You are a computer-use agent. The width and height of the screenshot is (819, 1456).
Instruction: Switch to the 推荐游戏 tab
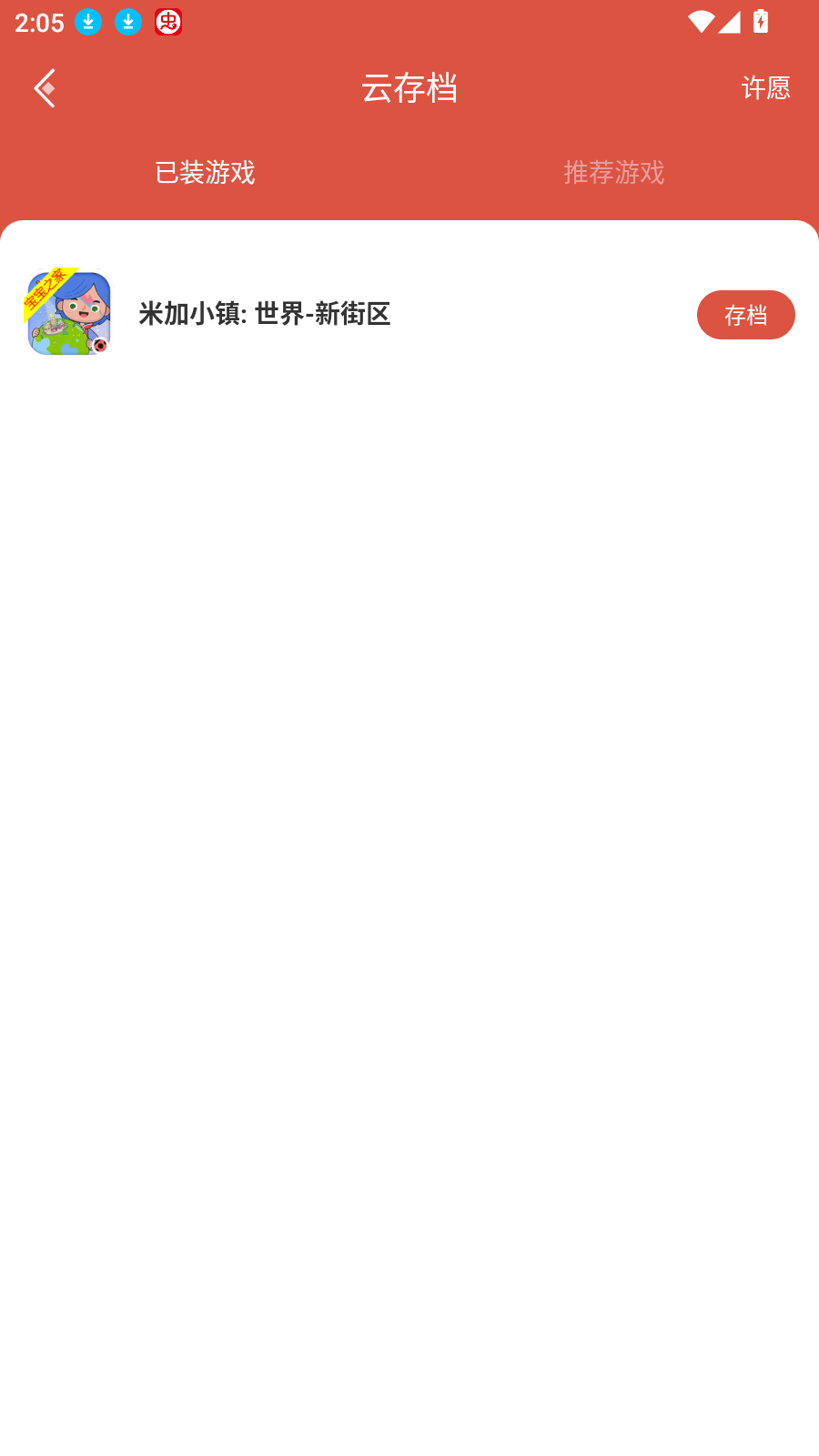pyautogui.click(x=613, y=172)
